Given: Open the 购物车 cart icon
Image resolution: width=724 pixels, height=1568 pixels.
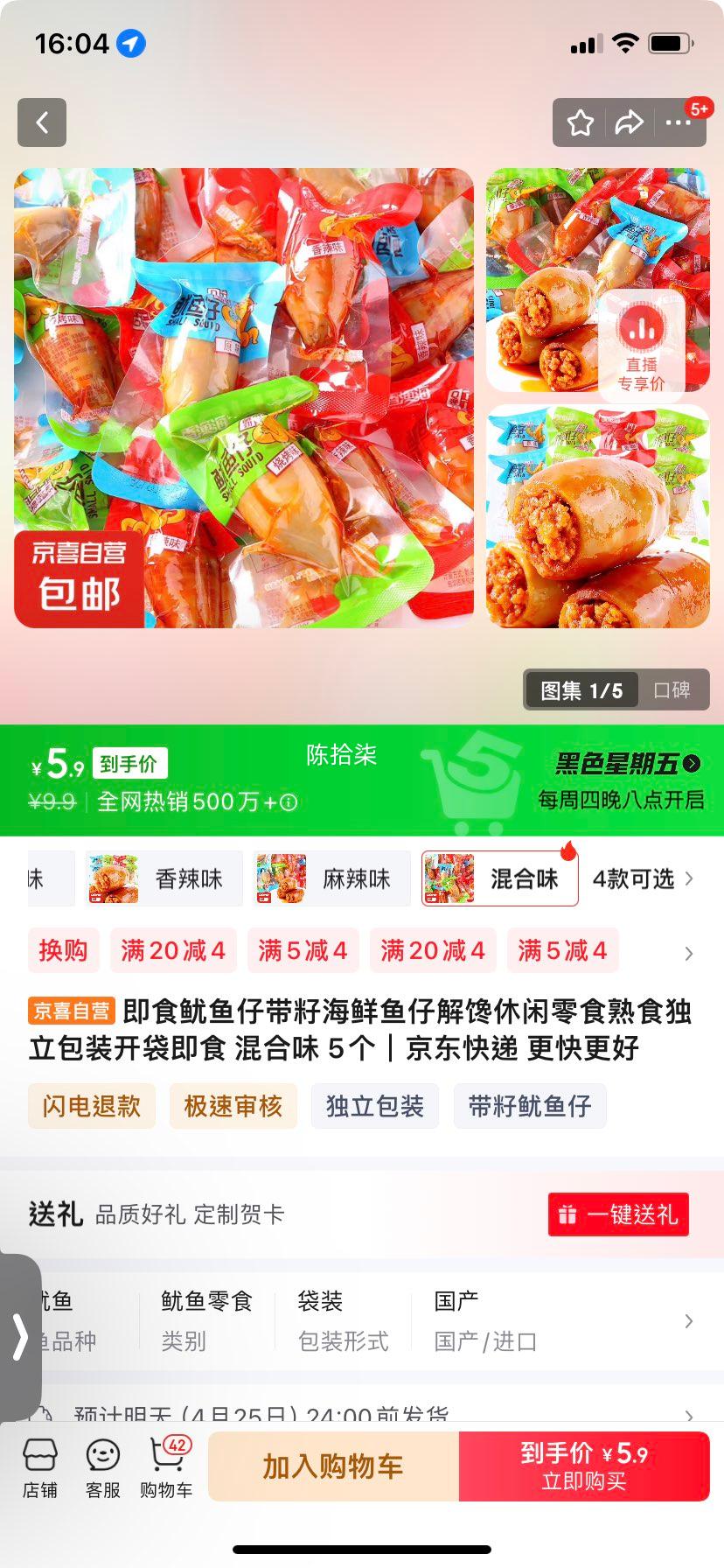Looking at the screenshot, I should pos(165,1466).
